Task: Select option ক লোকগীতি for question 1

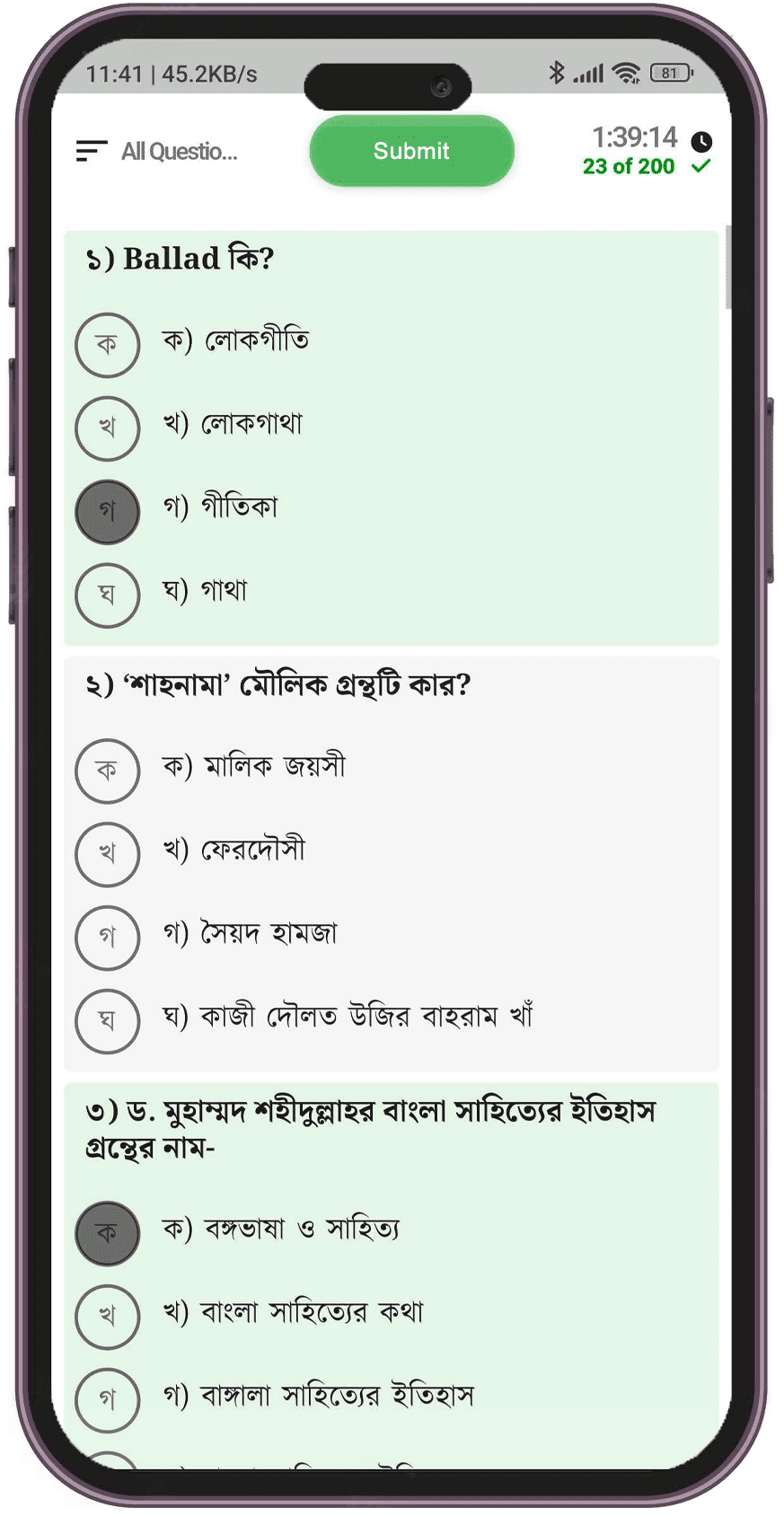Action: [108, 344]
